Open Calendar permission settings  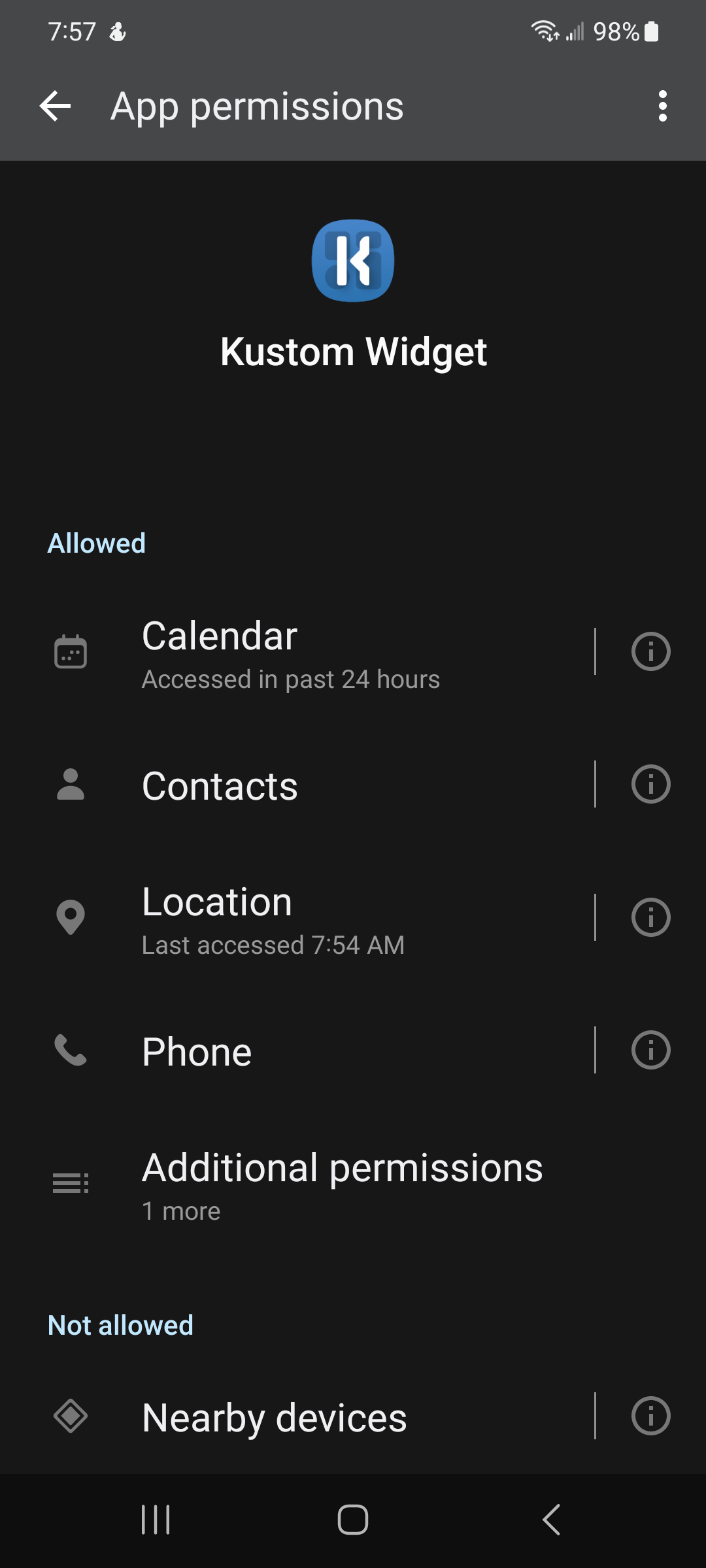(291, 653)
